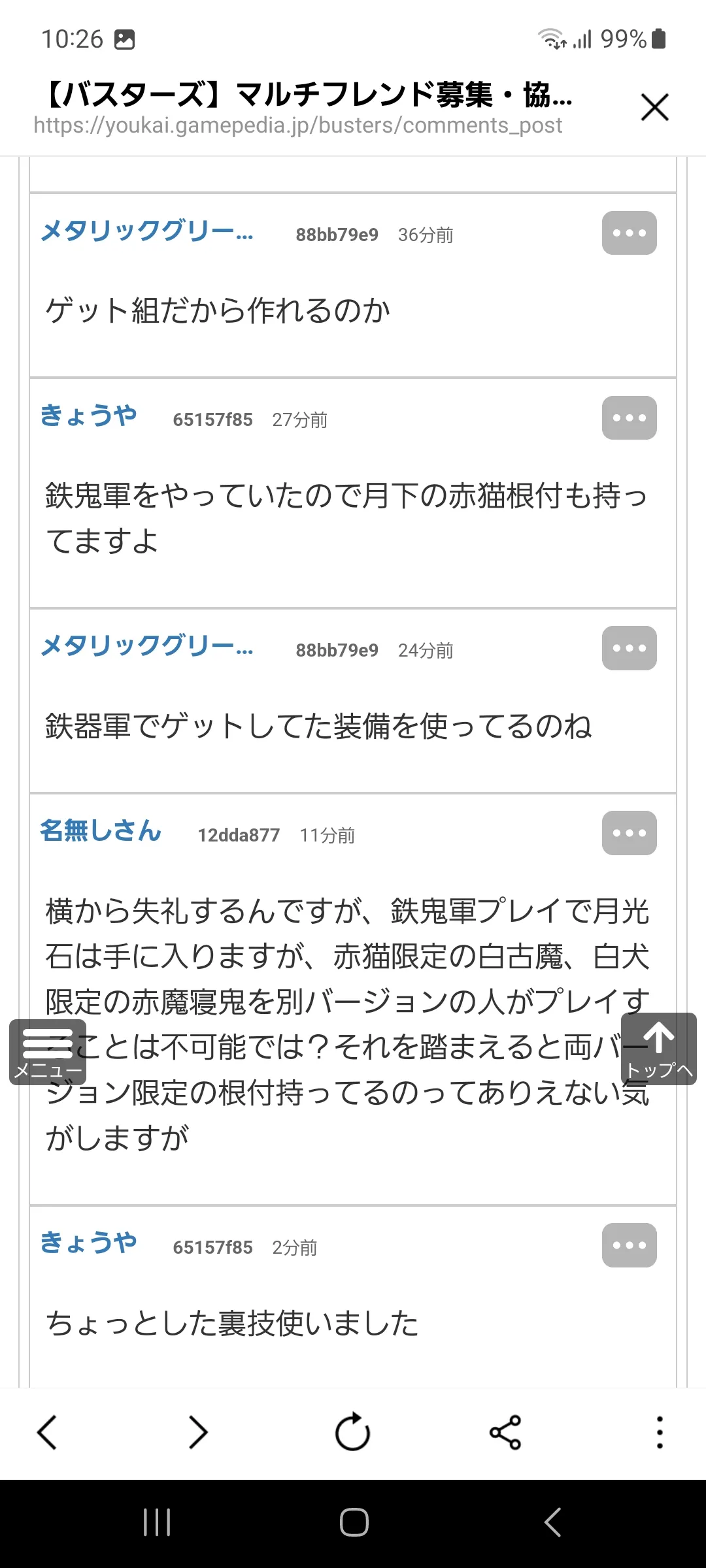Open the browser overflow menu
This screenshot has height=1568, width=706.
pyautogui.click(x=660, y=1433)
